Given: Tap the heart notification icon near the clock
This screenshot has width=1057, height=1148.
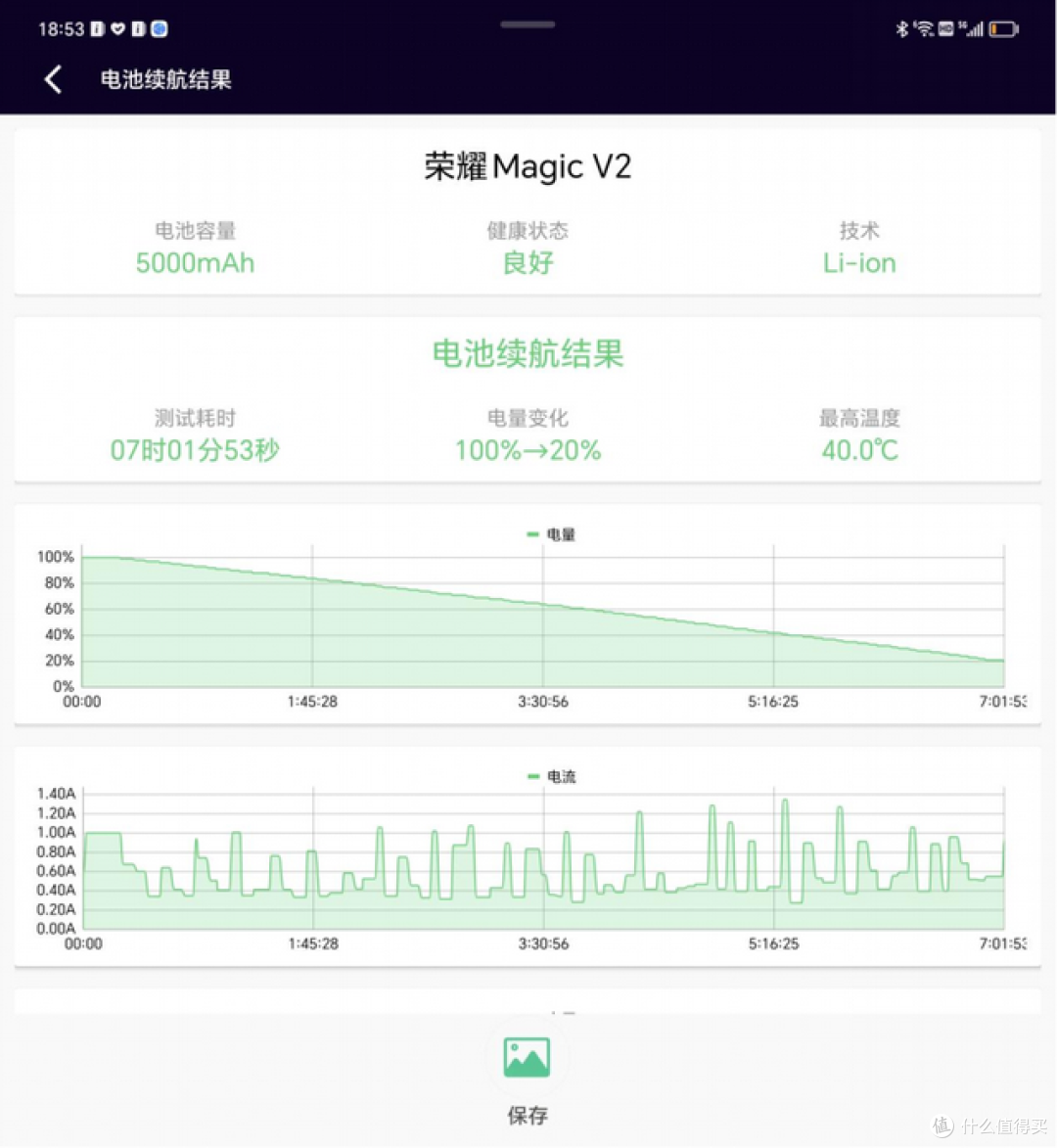Looking at the screenshot, I should (x=117, y=28).
